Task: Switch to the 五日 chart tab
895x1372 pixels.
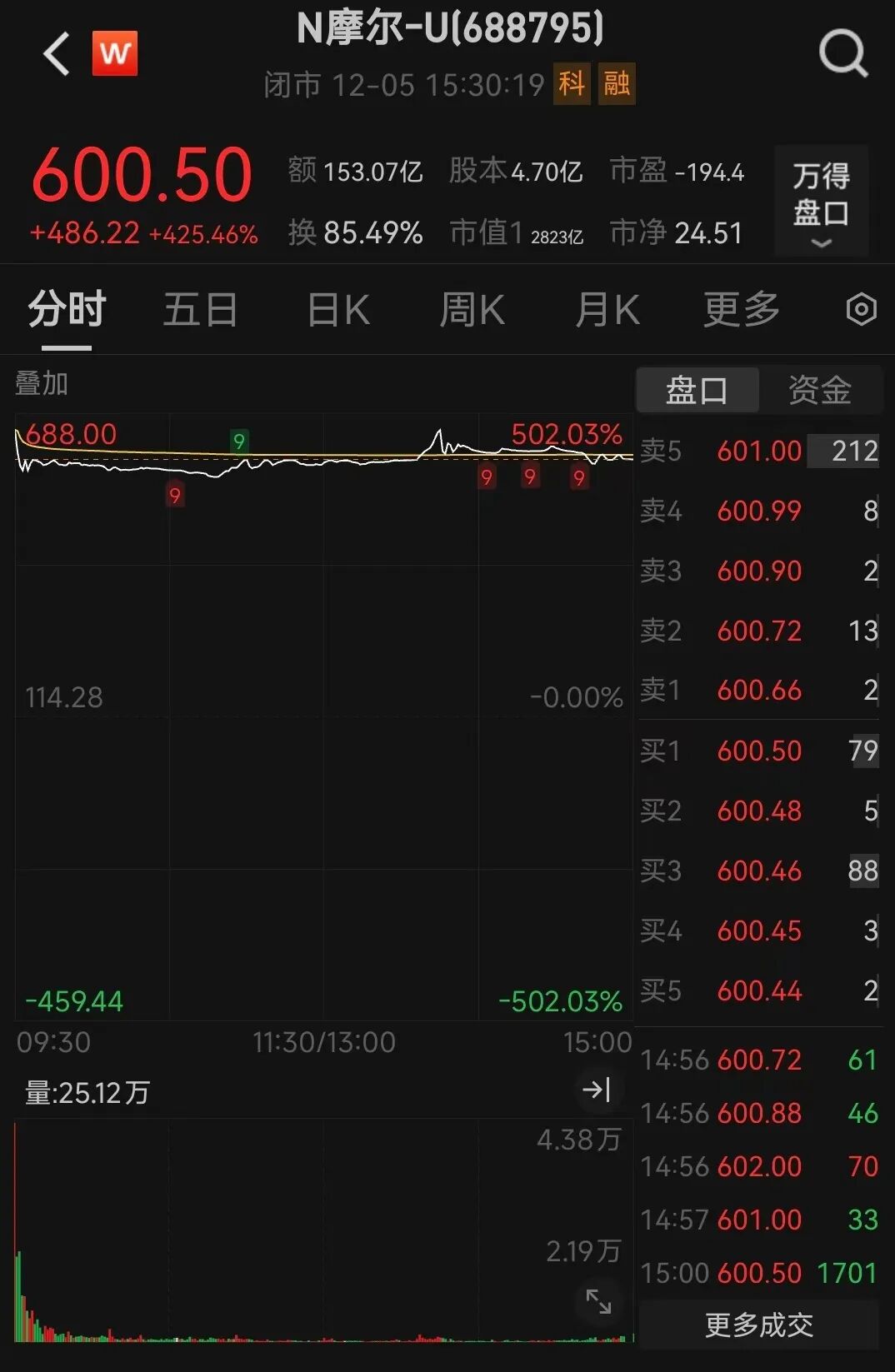Action: 200,310
